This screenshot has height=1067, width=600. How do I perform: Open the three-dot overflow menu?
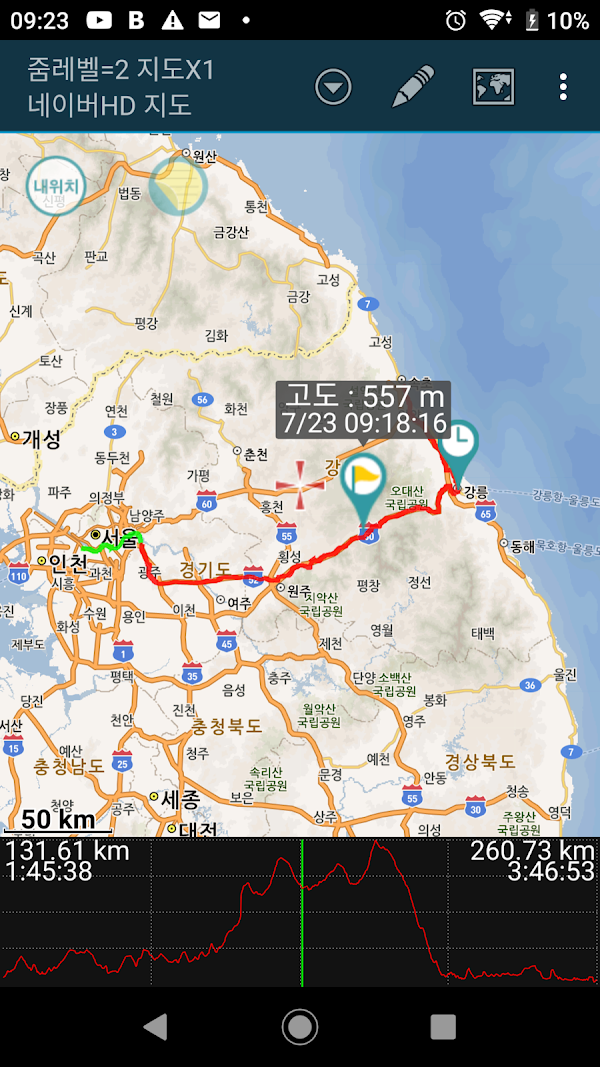(563, 87)
